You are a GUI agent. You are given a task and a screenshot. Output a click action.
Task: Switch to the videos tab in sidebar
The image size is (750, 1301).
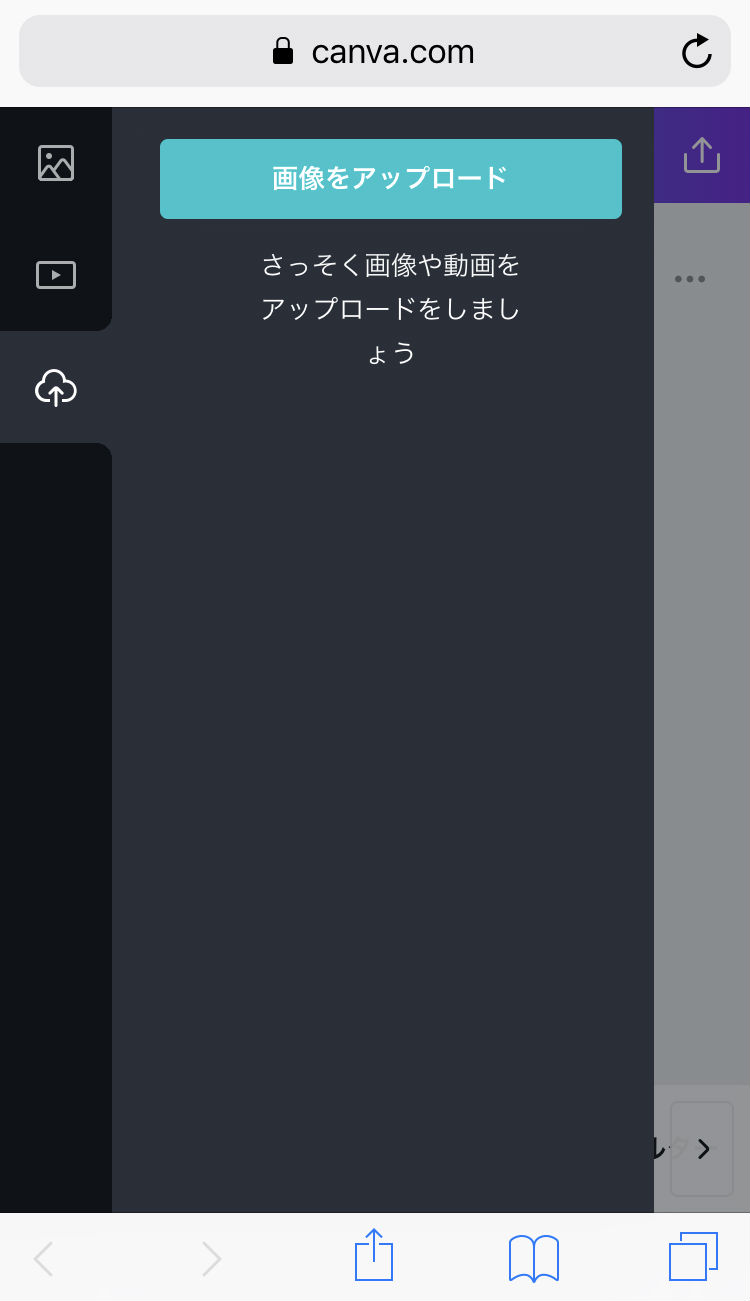56,275
